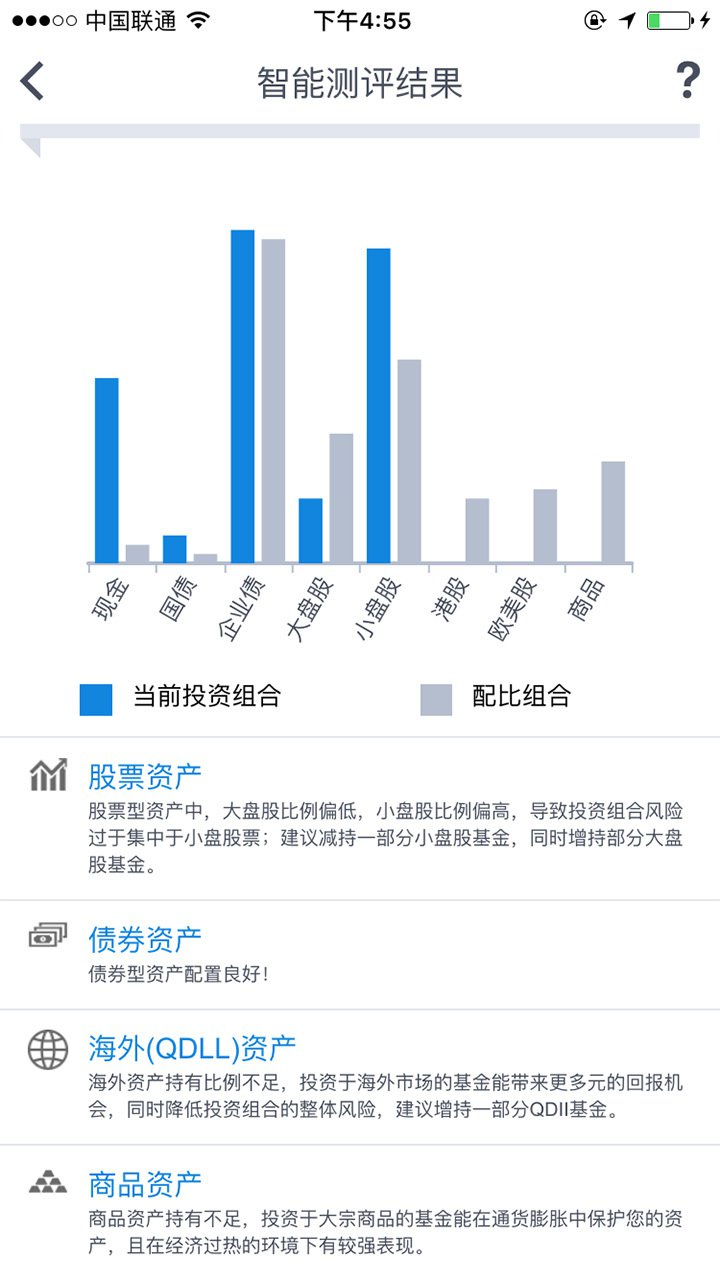
Task: Open the help question mark icon
Action: point(686,78)
